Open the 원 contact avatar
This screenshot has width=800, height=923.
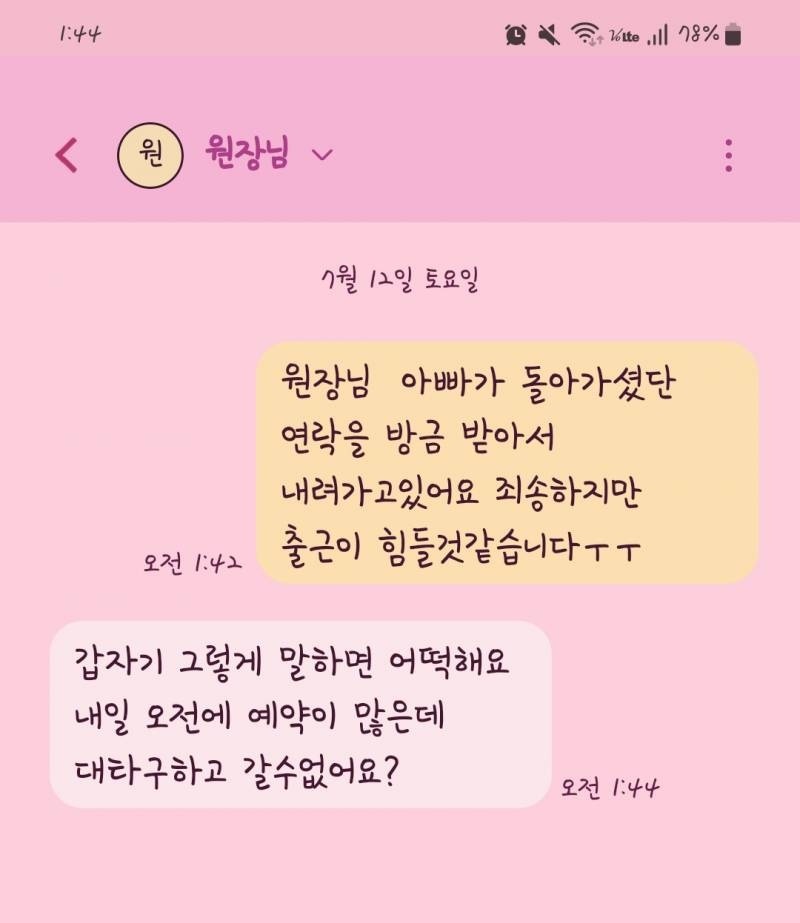point(150,155)
